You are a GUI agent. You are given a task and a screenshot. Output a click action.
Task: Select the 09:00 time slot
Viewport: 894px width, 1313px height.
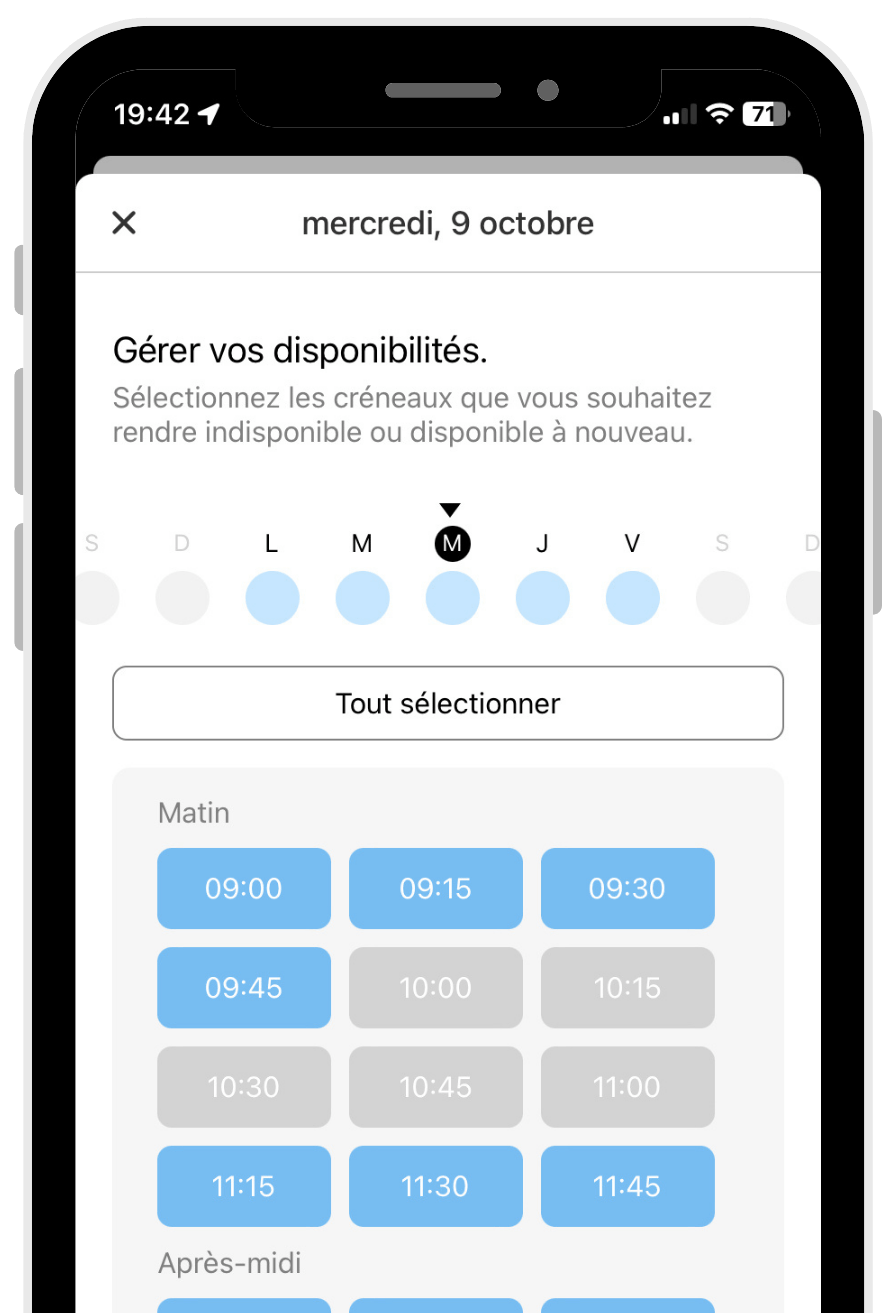(x=244, y=888)
